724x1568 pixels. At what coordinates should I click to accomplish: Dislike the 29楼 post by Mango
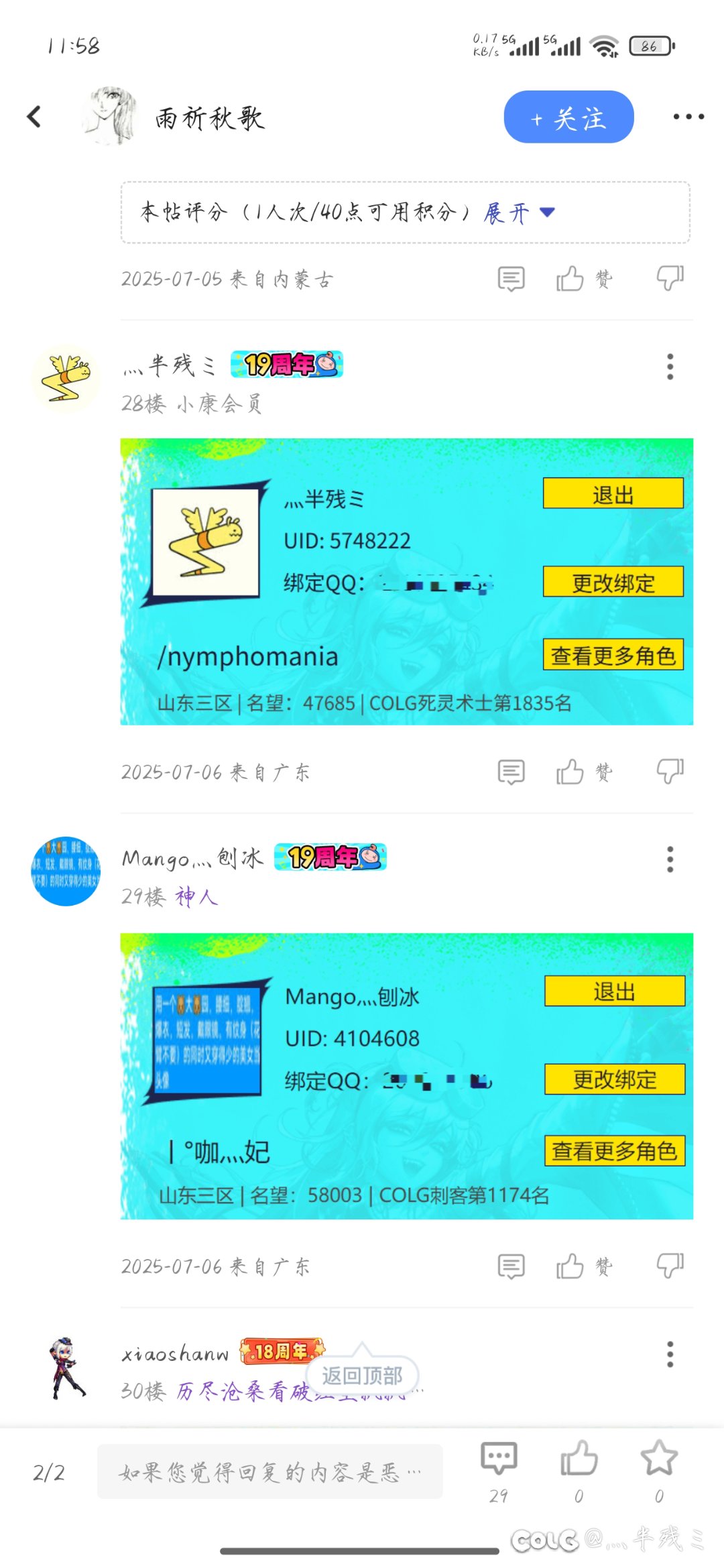point(670,1266)
